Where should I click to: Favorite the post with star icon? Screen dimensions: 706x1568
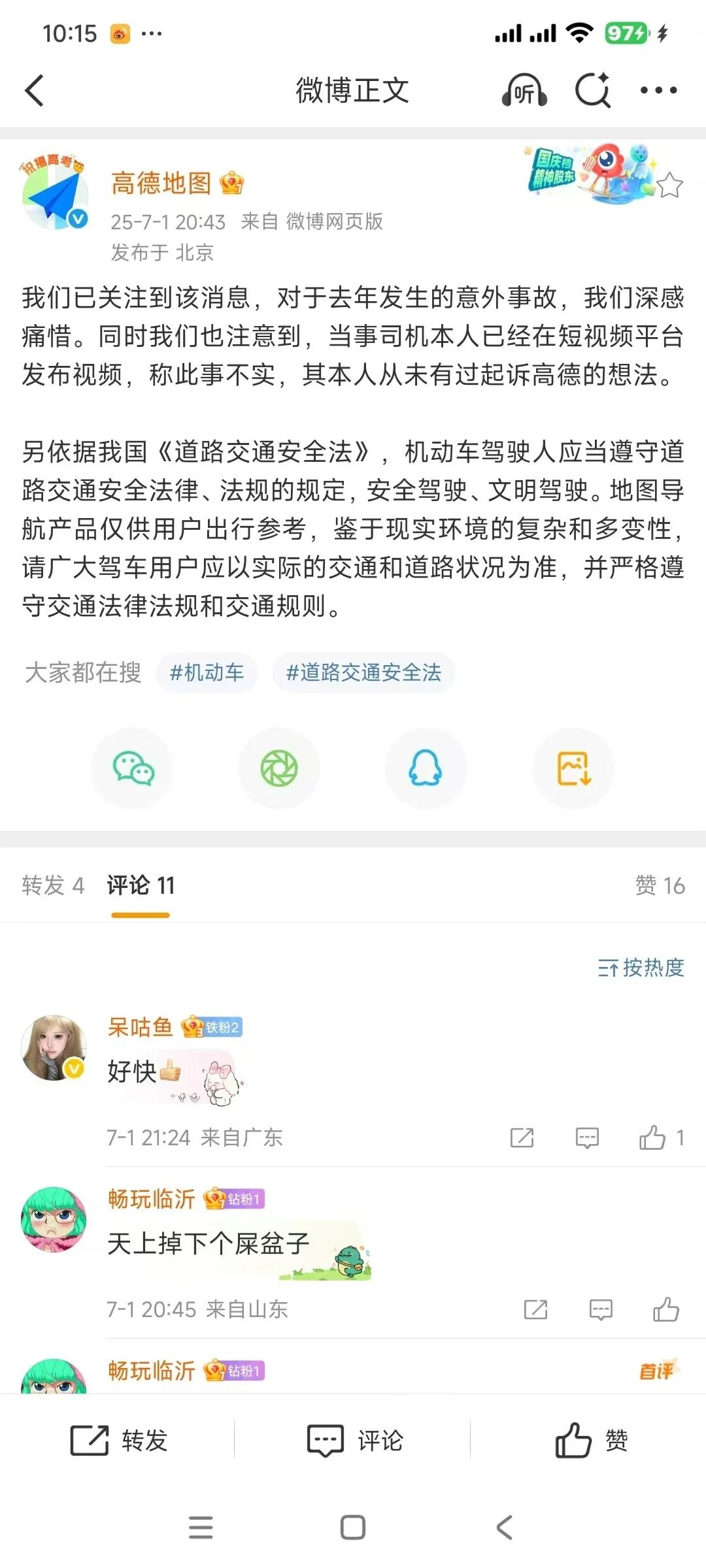670,186
